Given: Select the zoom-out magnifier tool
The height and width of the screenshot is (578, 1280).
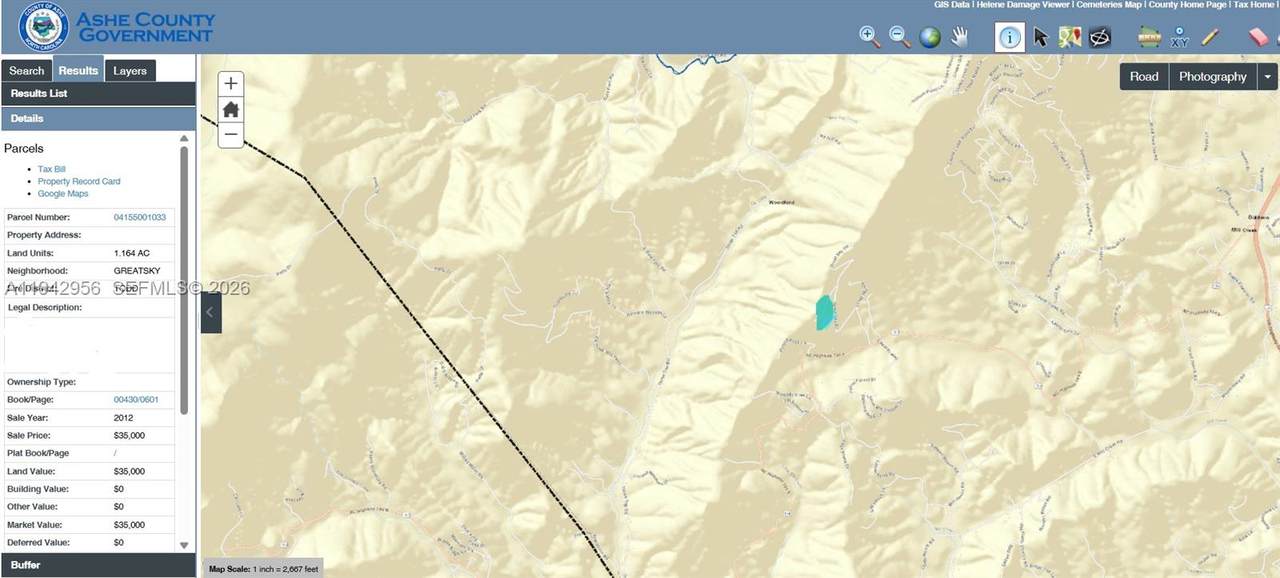Looking at the screenshot, I should 900,37.
